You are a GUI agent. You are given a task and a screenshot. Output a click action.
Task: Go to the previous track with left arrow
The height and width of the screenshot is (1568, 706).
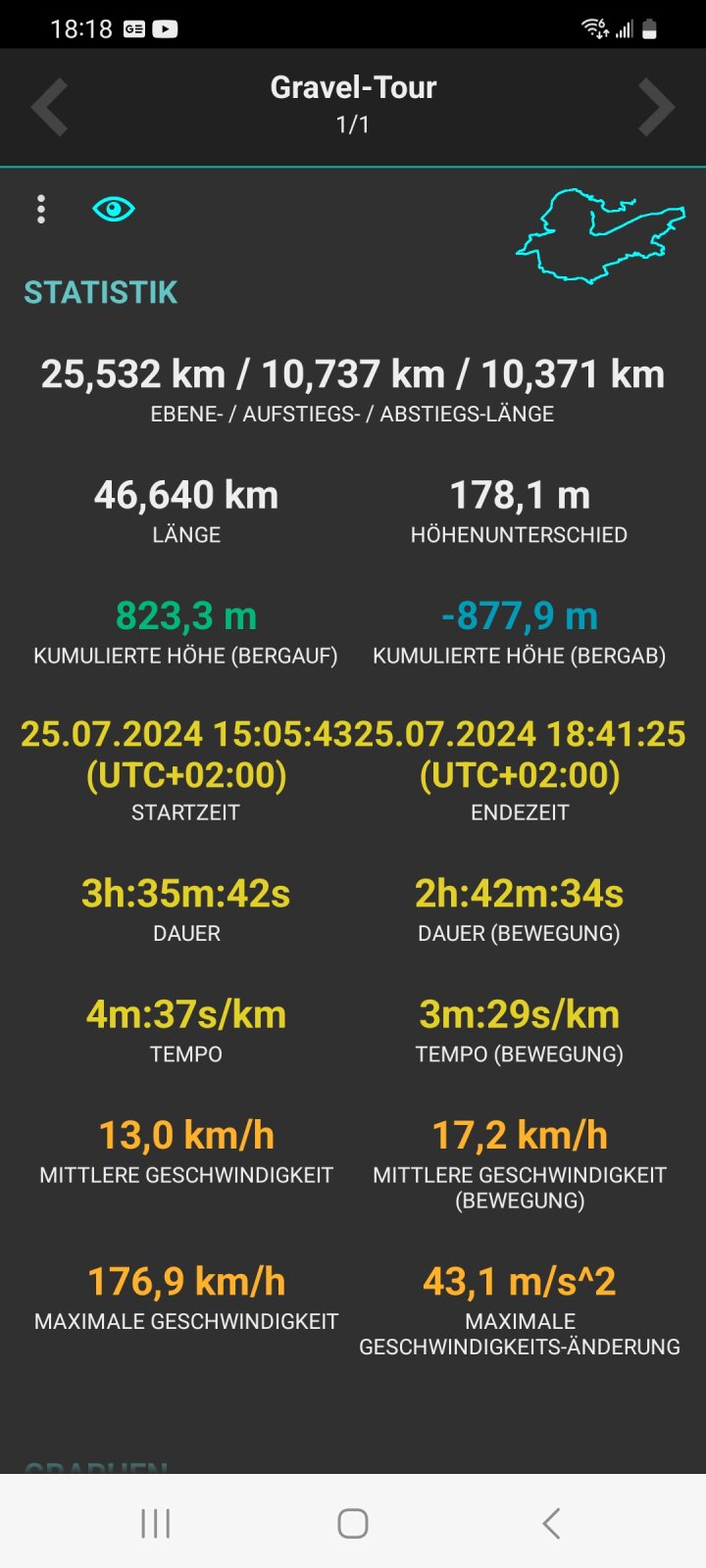49,107
